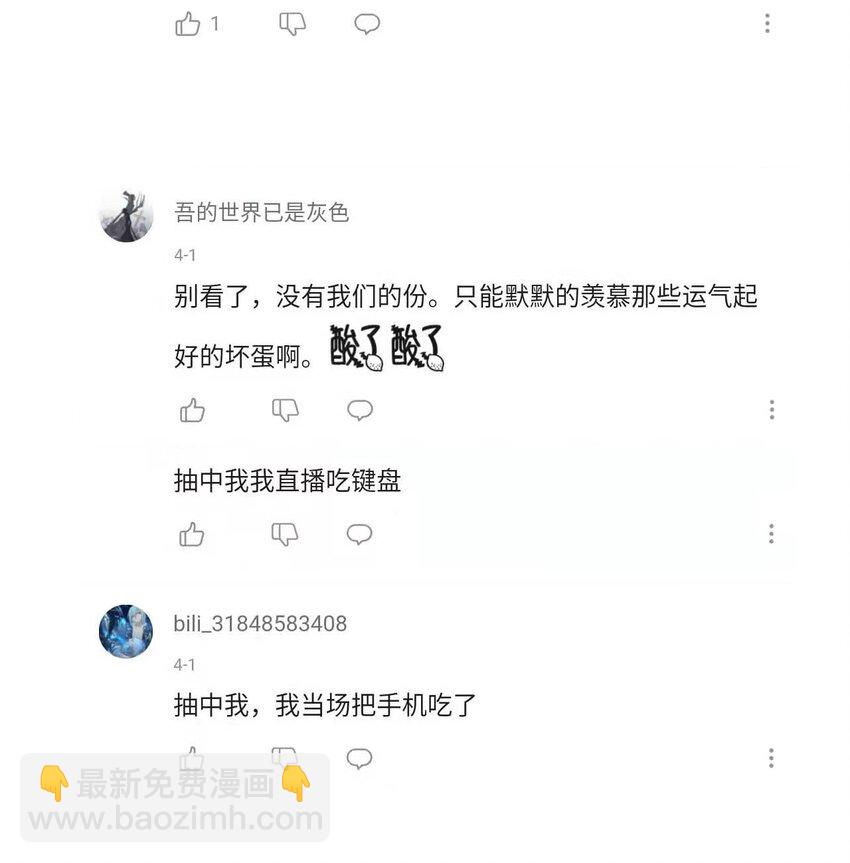Screen dimensions: 850x863
Task: Dislike the 羡慕那些运气好的坏蛋 comment
Action: [x=285, y=410]
